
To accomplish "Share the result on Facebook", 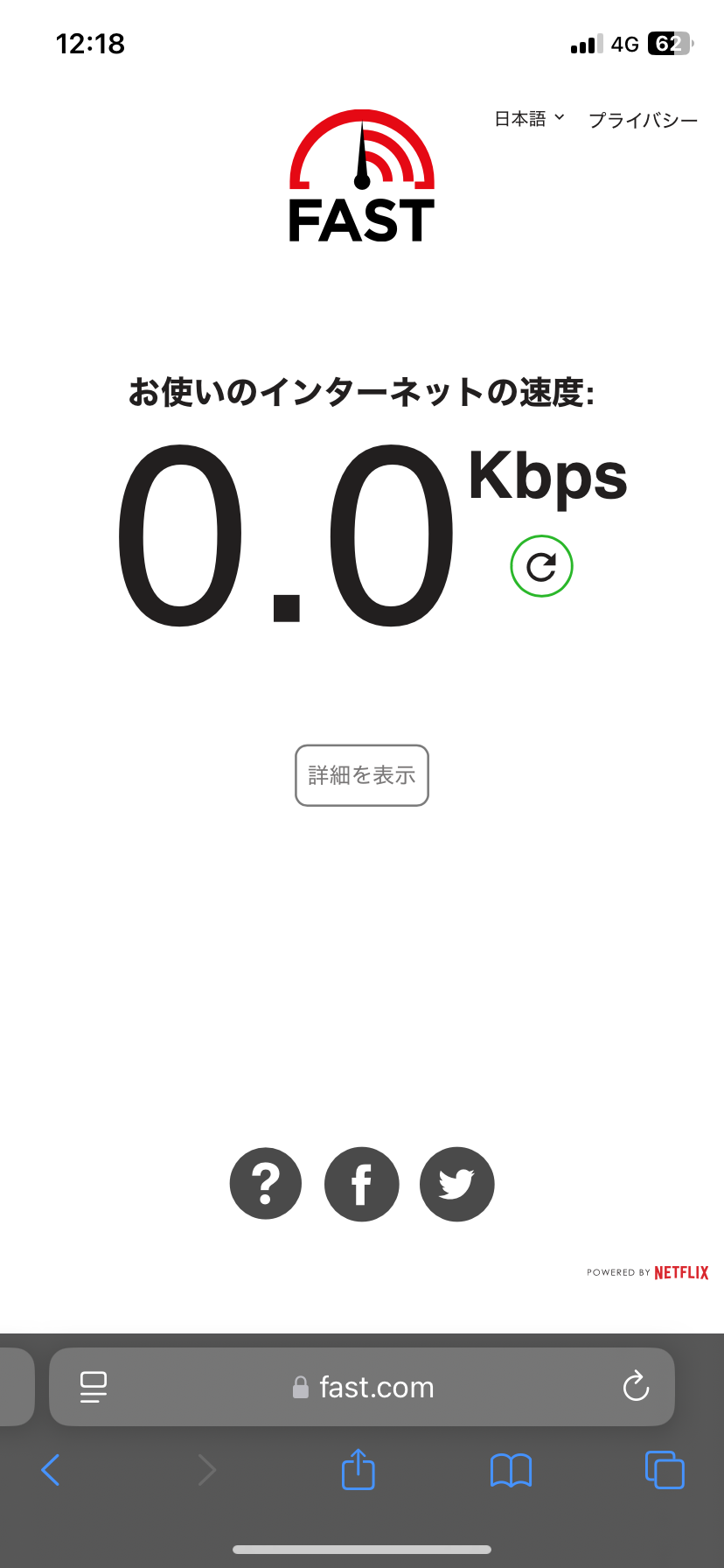I will (361, 1184).
